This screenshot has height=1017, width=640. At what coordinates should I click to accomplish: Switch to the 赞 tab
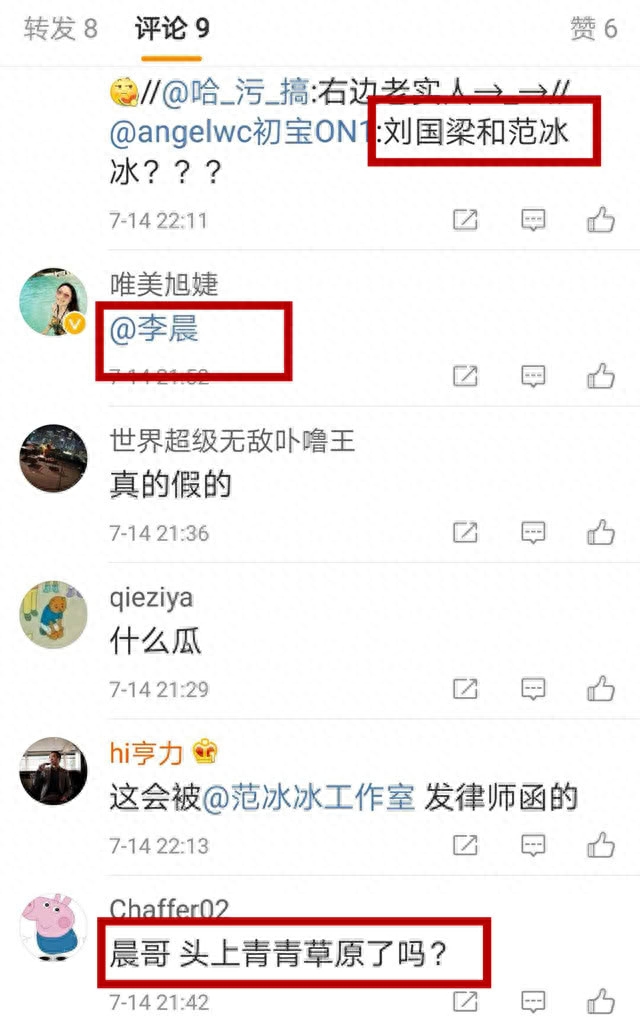[593, 29]
